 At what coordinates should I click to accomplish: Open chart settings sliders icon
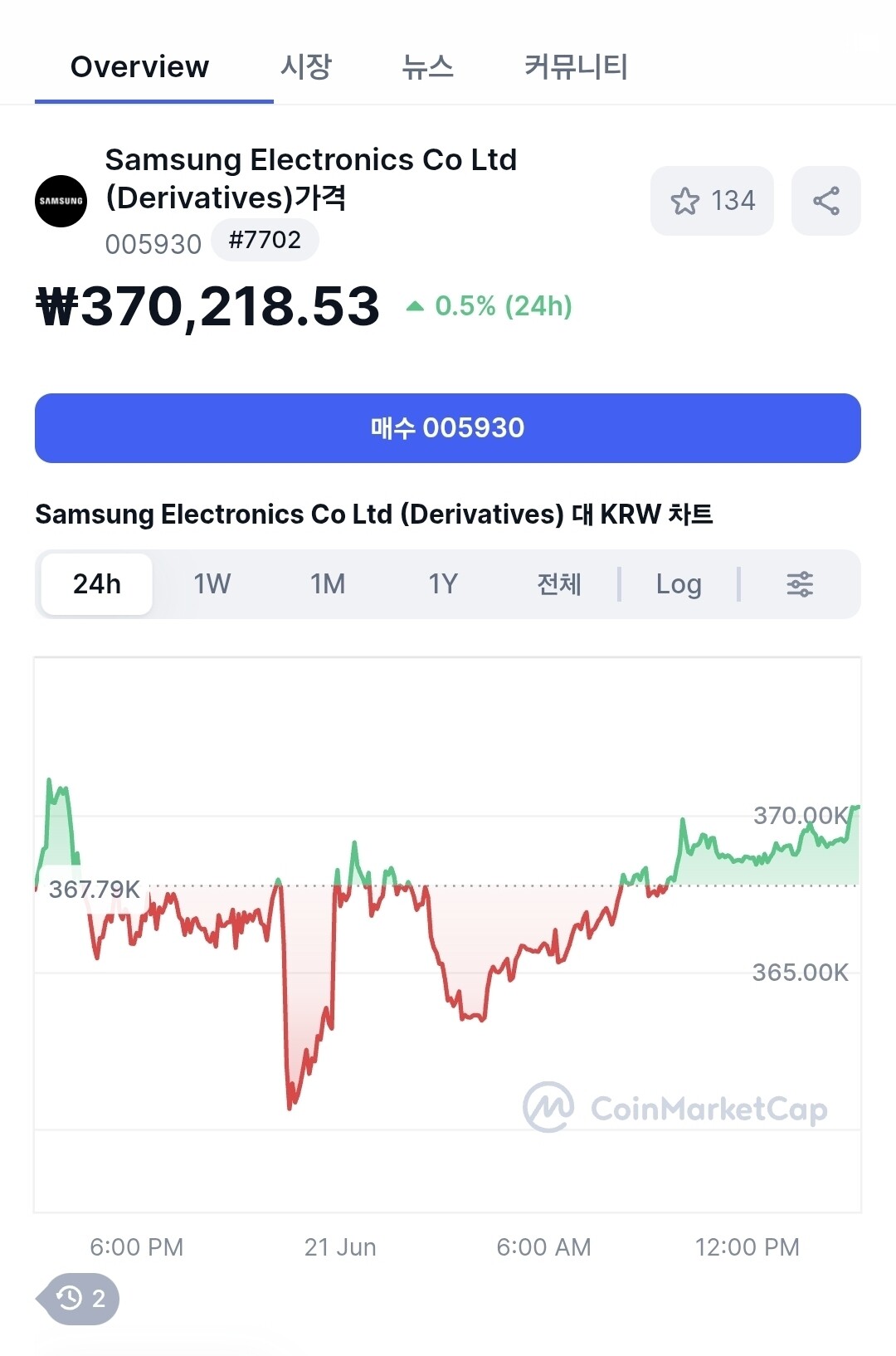(800, 584)
